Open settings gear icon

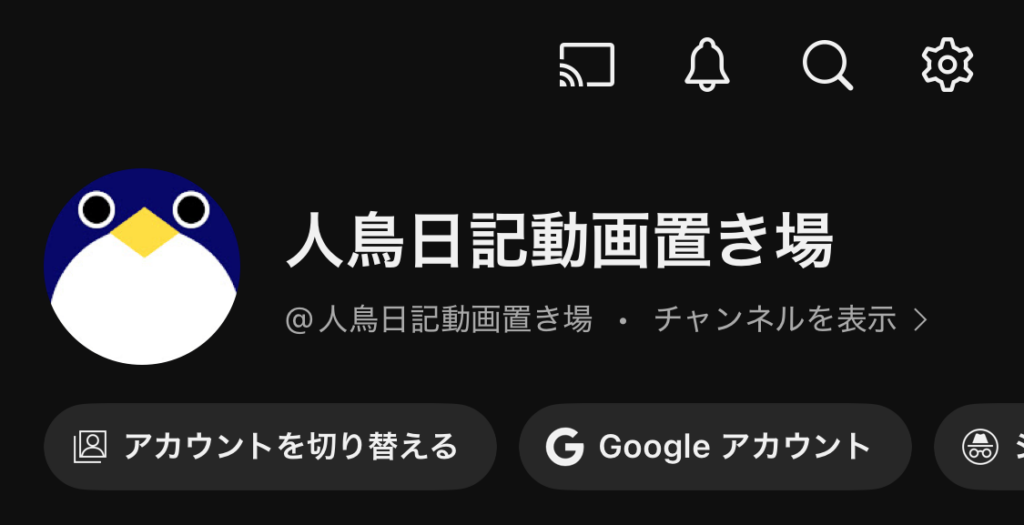pyautogui.click(x=946, y=66)
